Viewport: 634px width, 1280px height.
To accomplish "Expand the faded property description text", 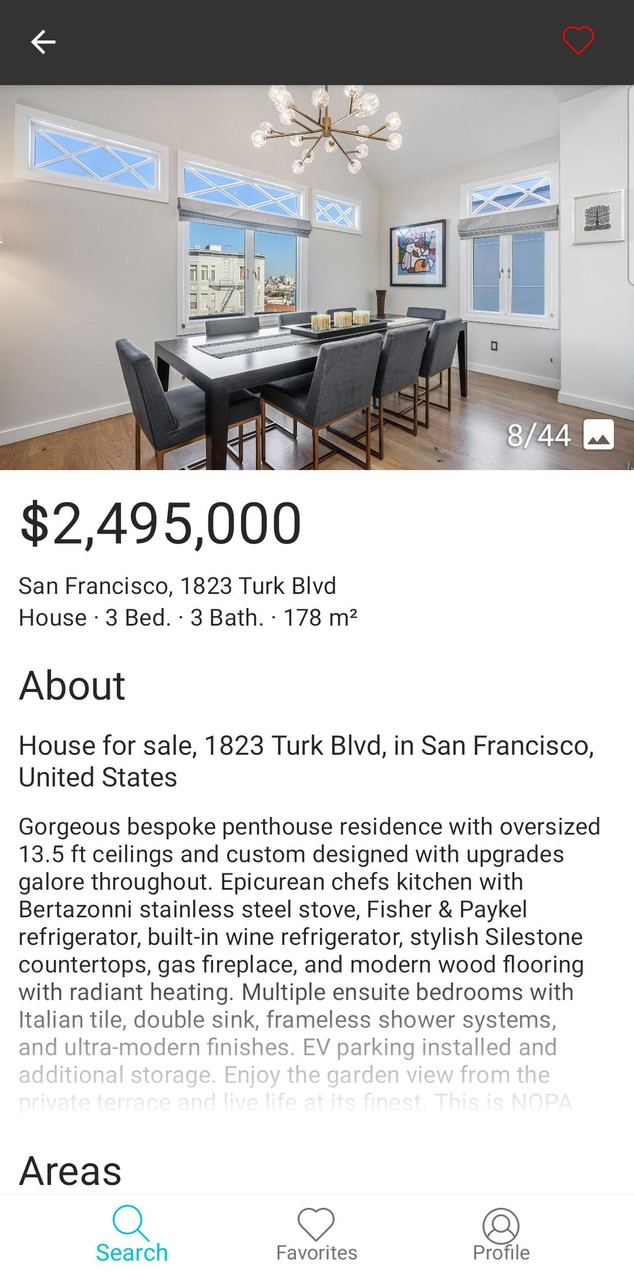I will point(310,1075).
